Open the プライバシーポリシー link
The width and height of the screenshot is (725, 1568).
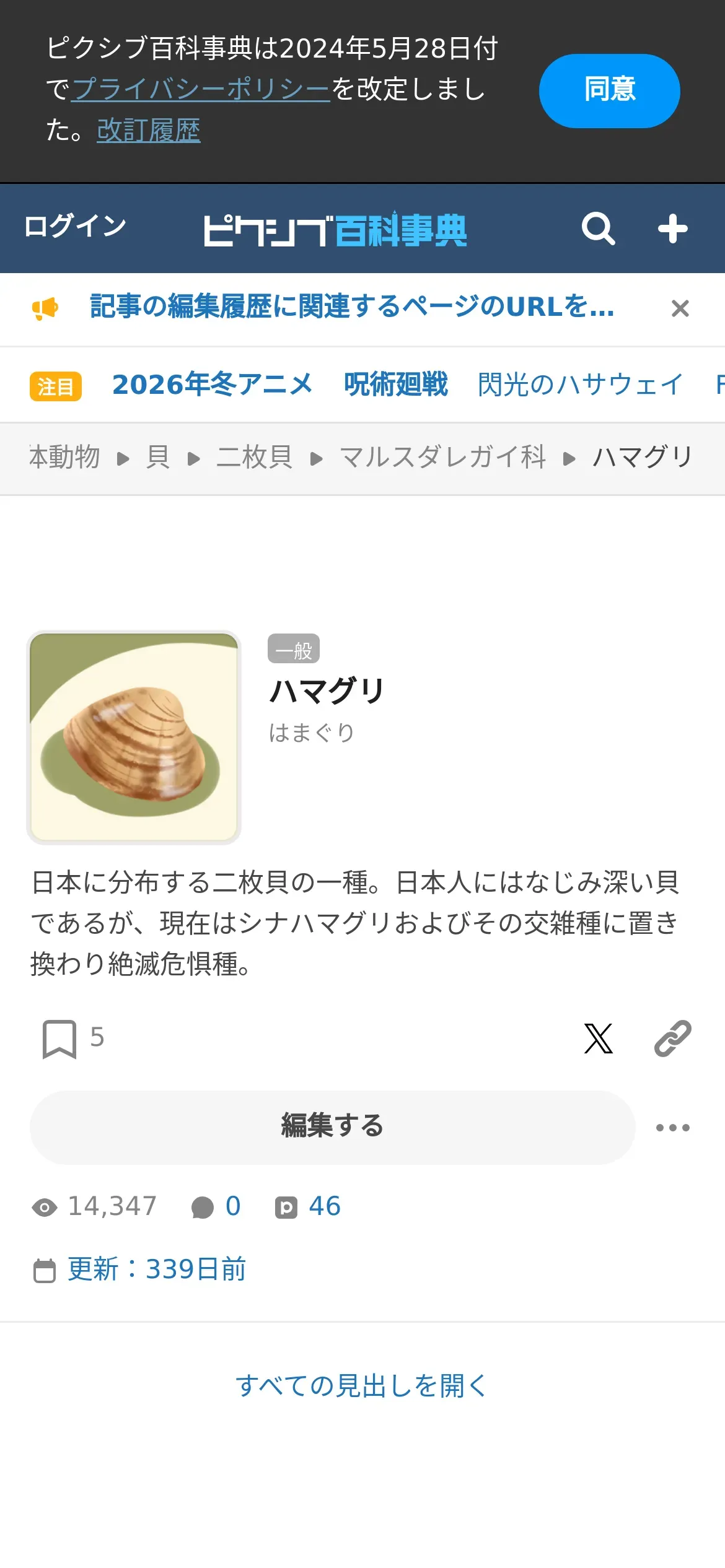[x=201, y=89]
